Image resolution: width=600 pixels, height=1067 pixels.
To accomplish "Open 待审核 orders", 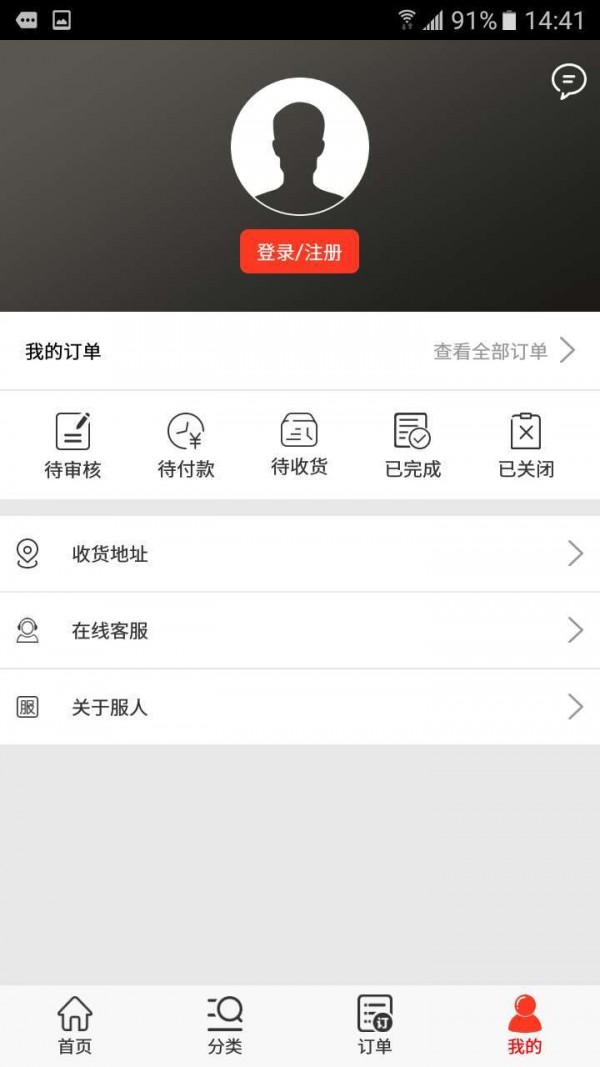I will pyautogui.click(x=73, y=445).
